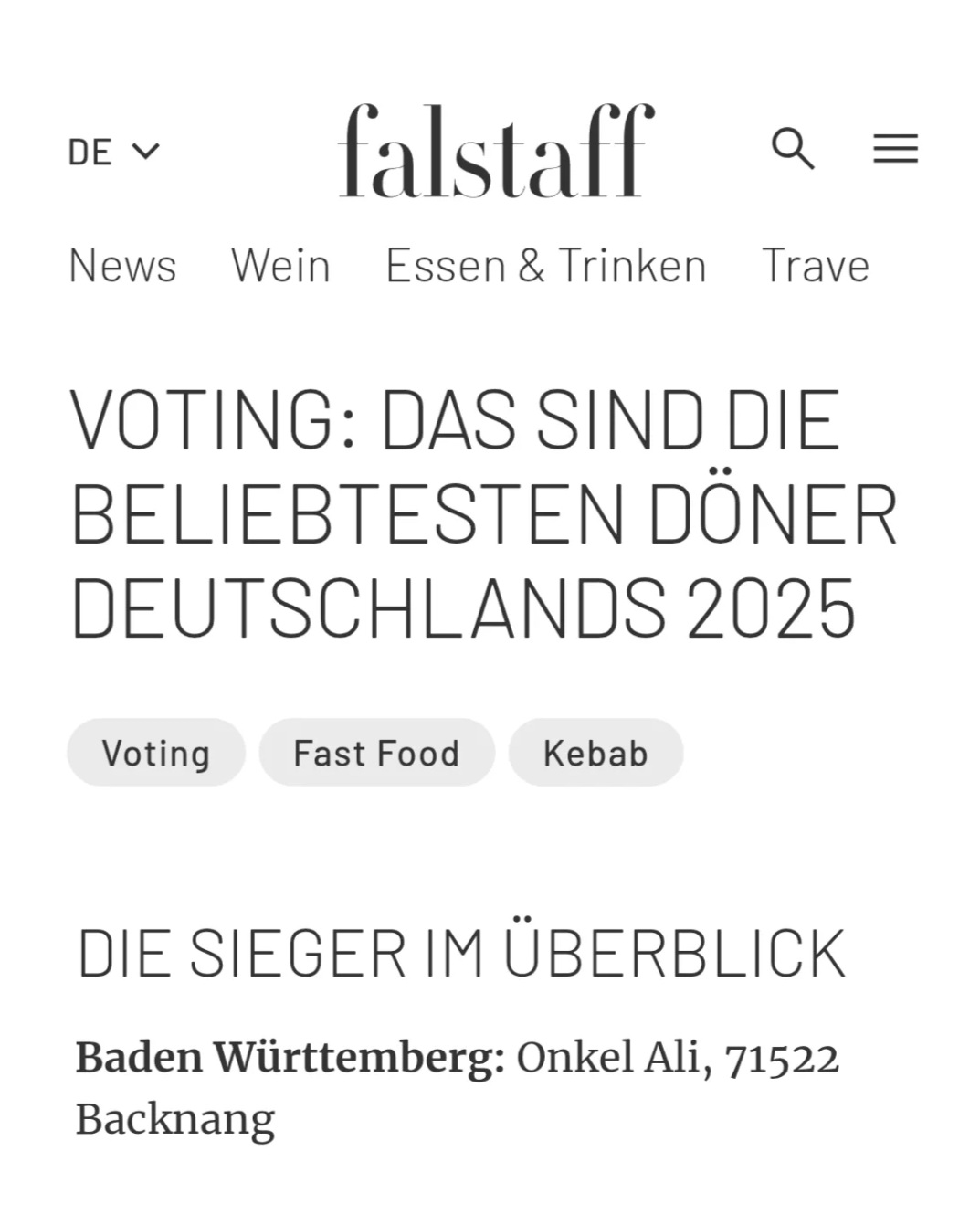Screen dimensions: 980x1225
Task: Switch to the News section
Action: (x=122, y=266)
